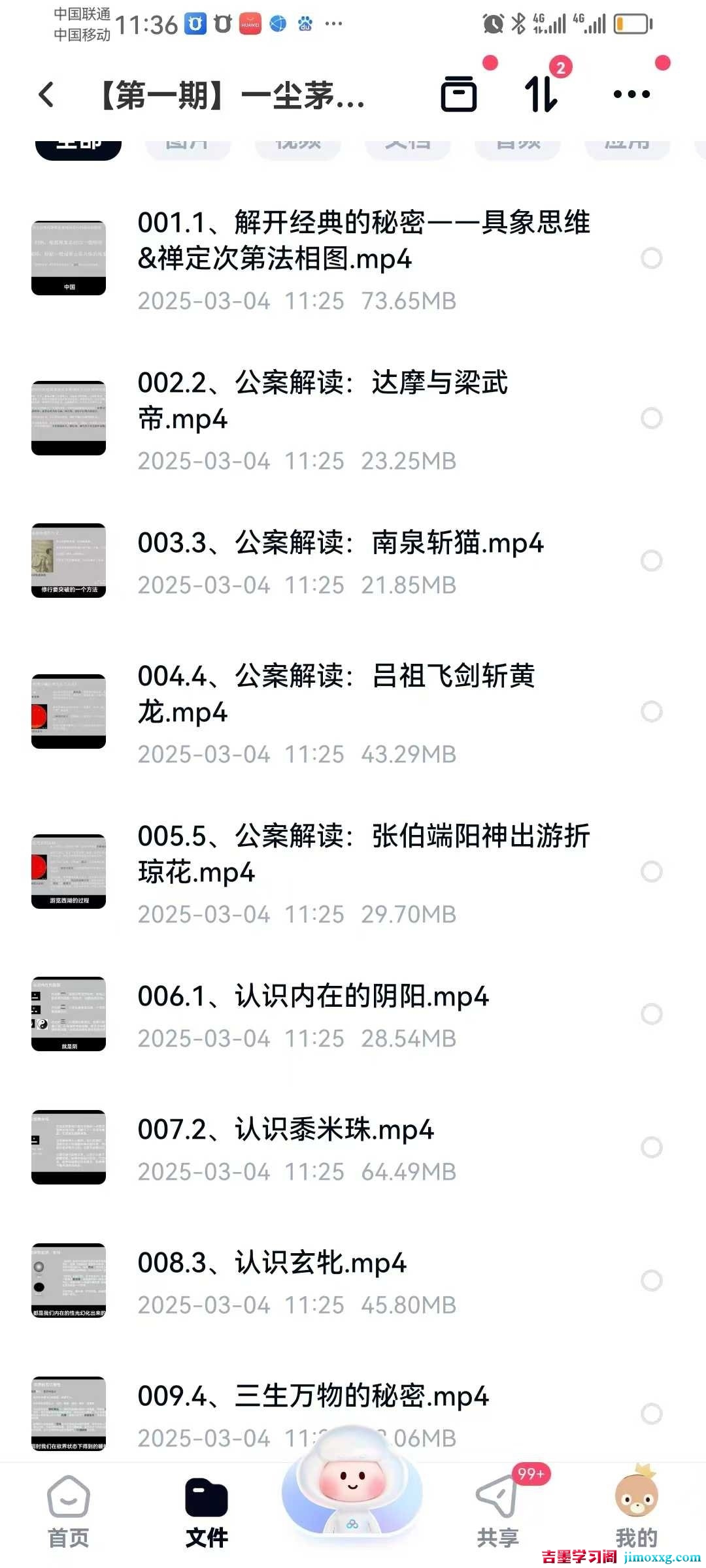The image size is (706, 1568).
Task: Switch to the 视频 filter tab
Action: point(298,145)
